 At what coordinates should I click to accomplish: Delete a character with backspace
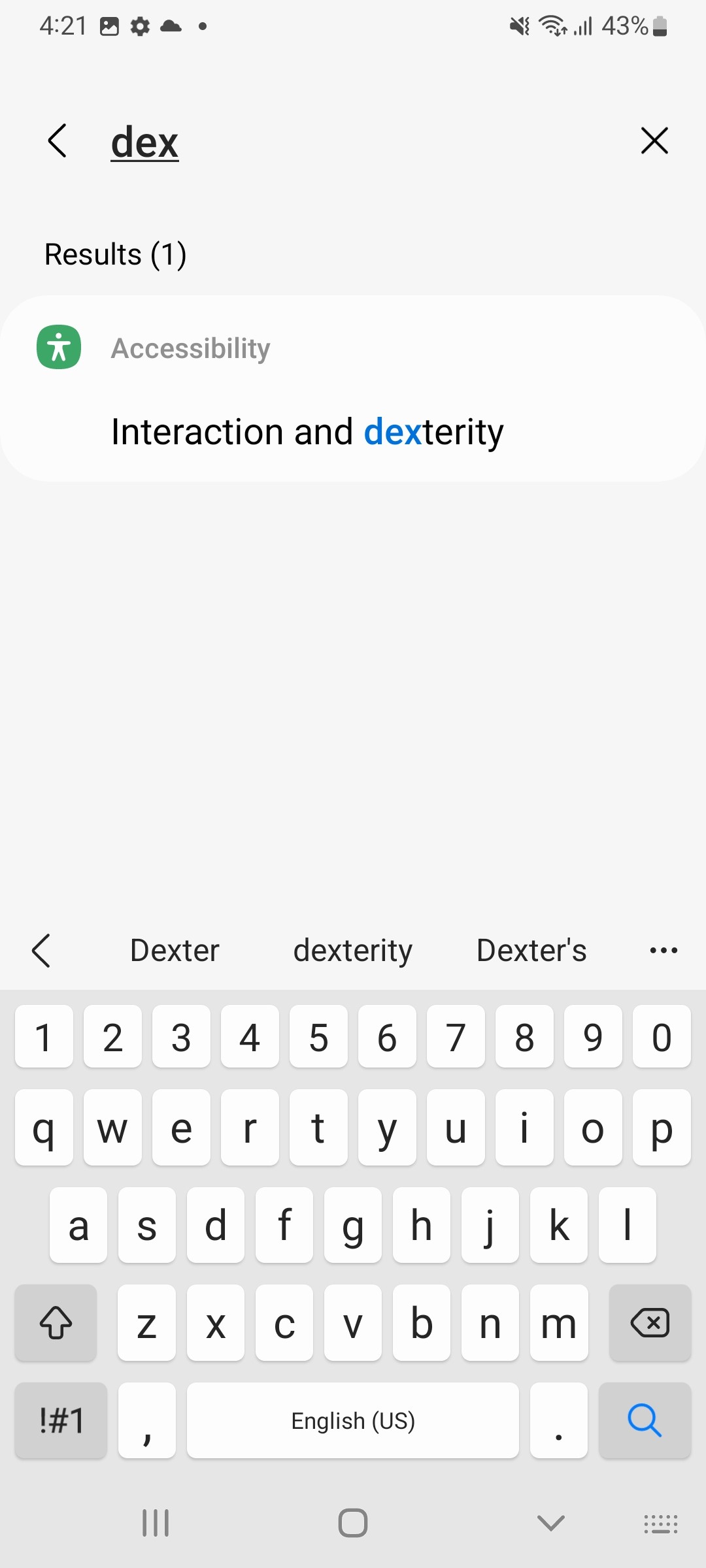click(x=650, y=1323)
